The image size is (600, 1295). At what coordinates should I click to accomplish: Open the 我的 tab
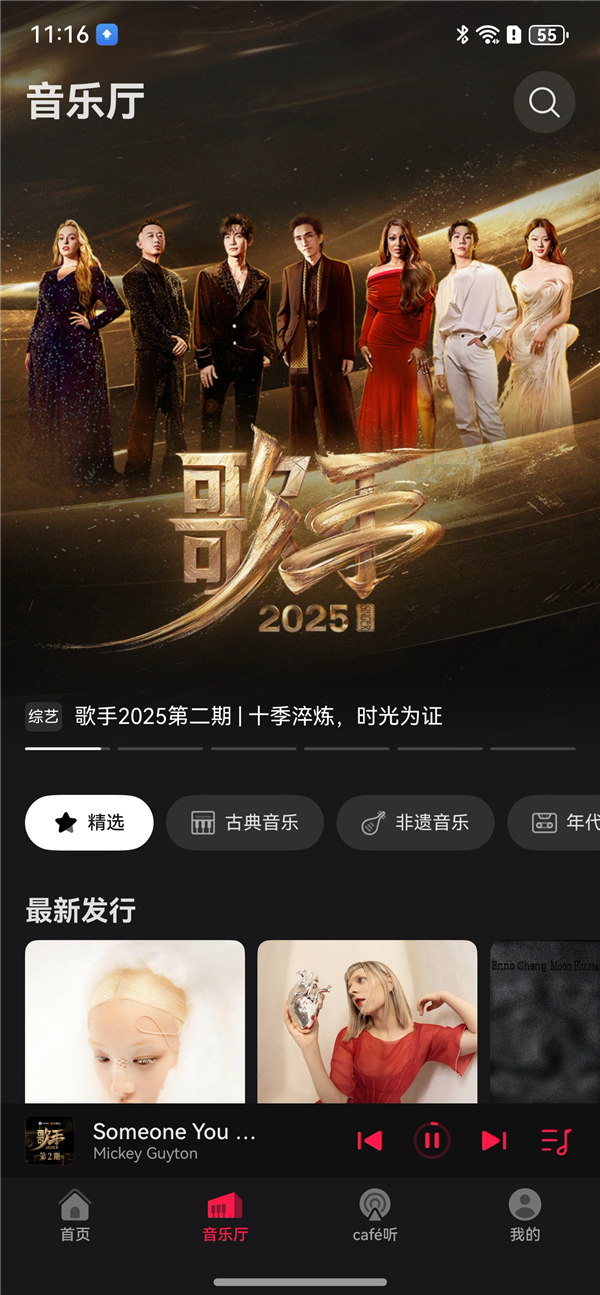[525, 1215]
